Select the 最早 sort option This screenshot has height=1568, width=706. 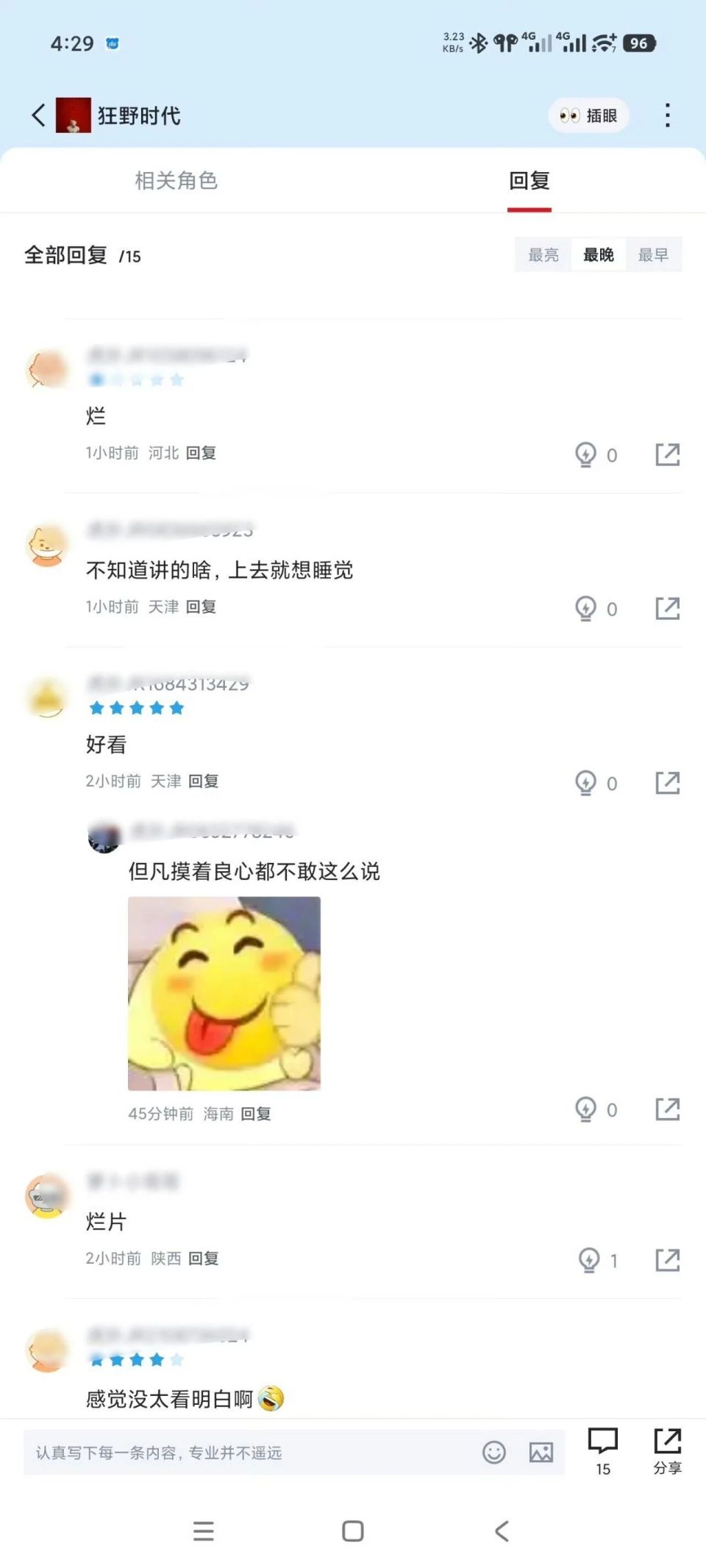[652, 255]
